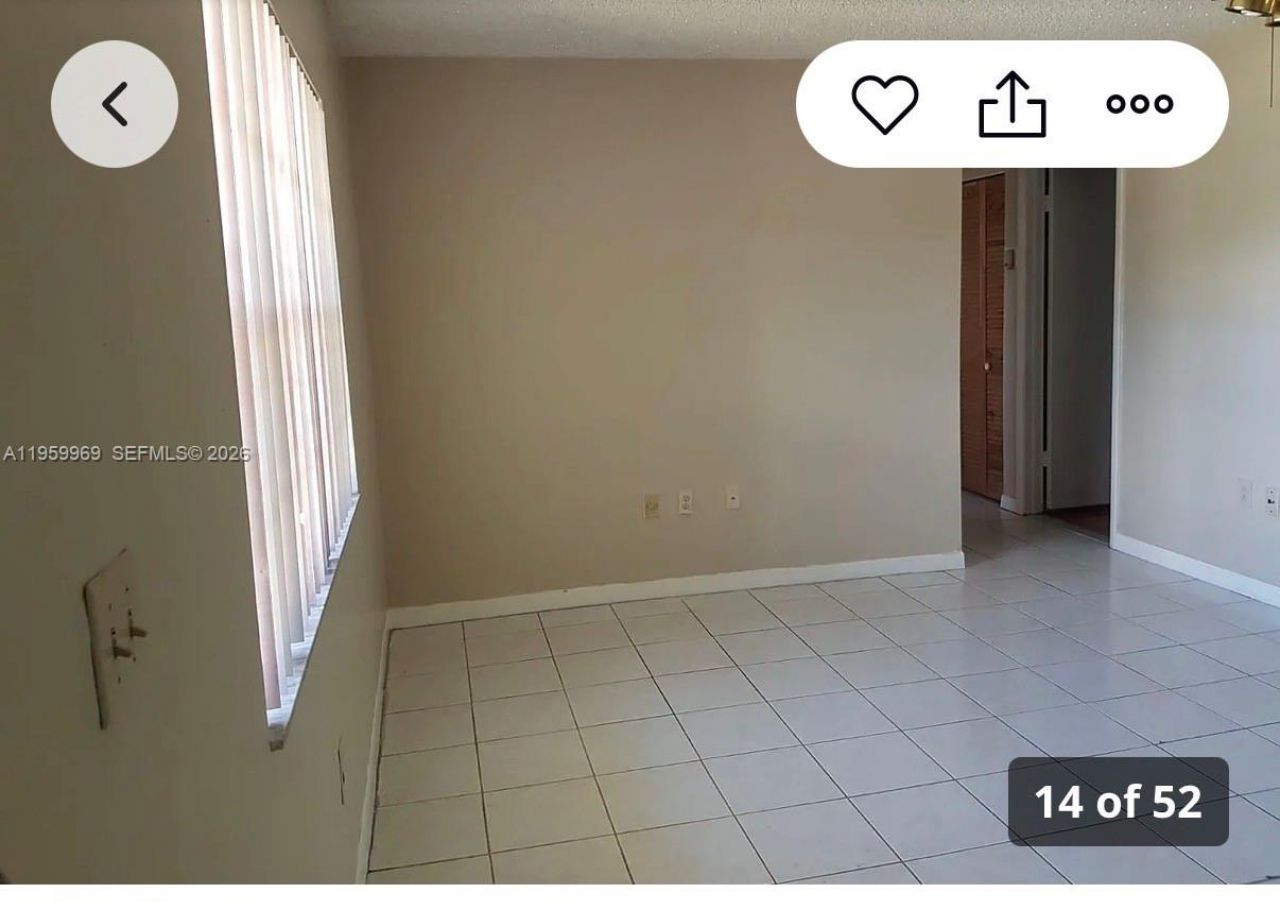Share this property listing
This screenshot has height=910, width=1280.
tap(1011, 104)
